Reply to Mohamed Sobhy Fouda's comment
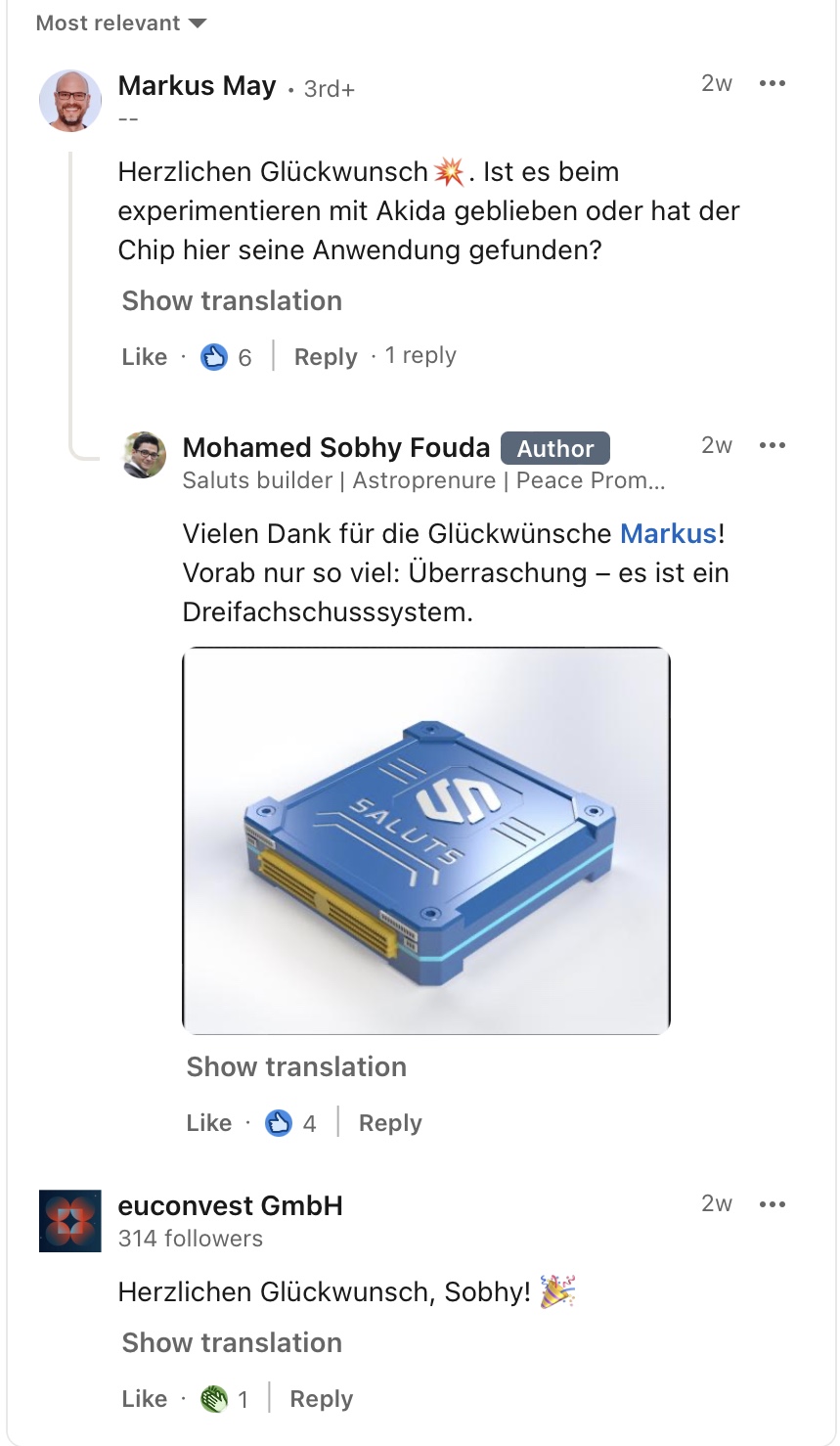The image size is (840, 1446). coord(390,1123)
